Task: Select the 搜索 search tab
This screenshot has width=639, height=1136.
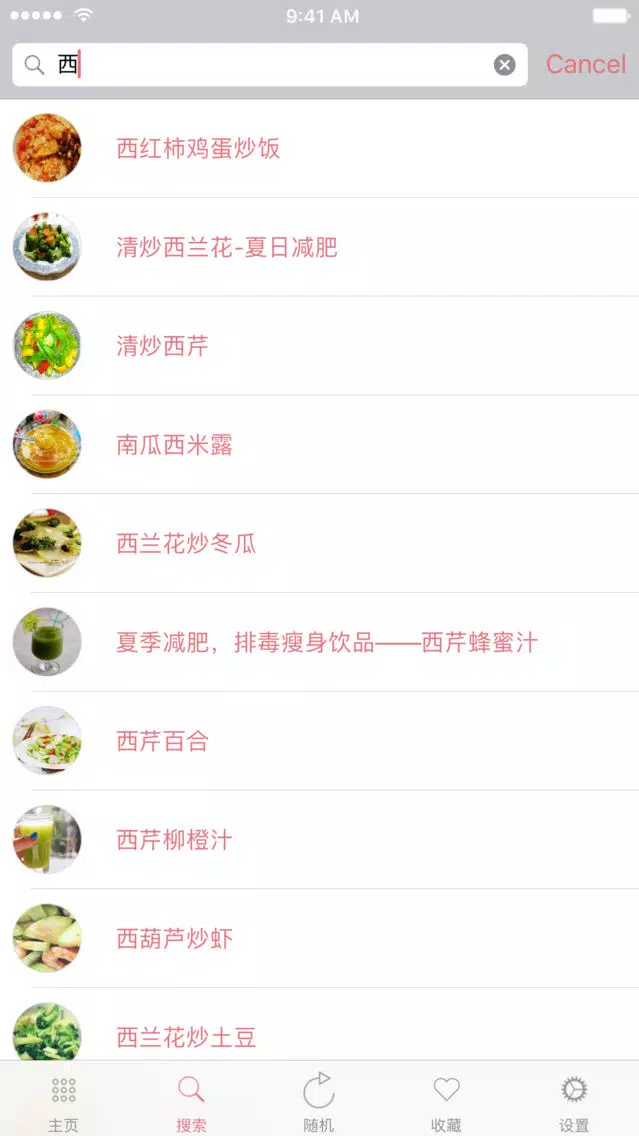Action: pos(191,1103)
